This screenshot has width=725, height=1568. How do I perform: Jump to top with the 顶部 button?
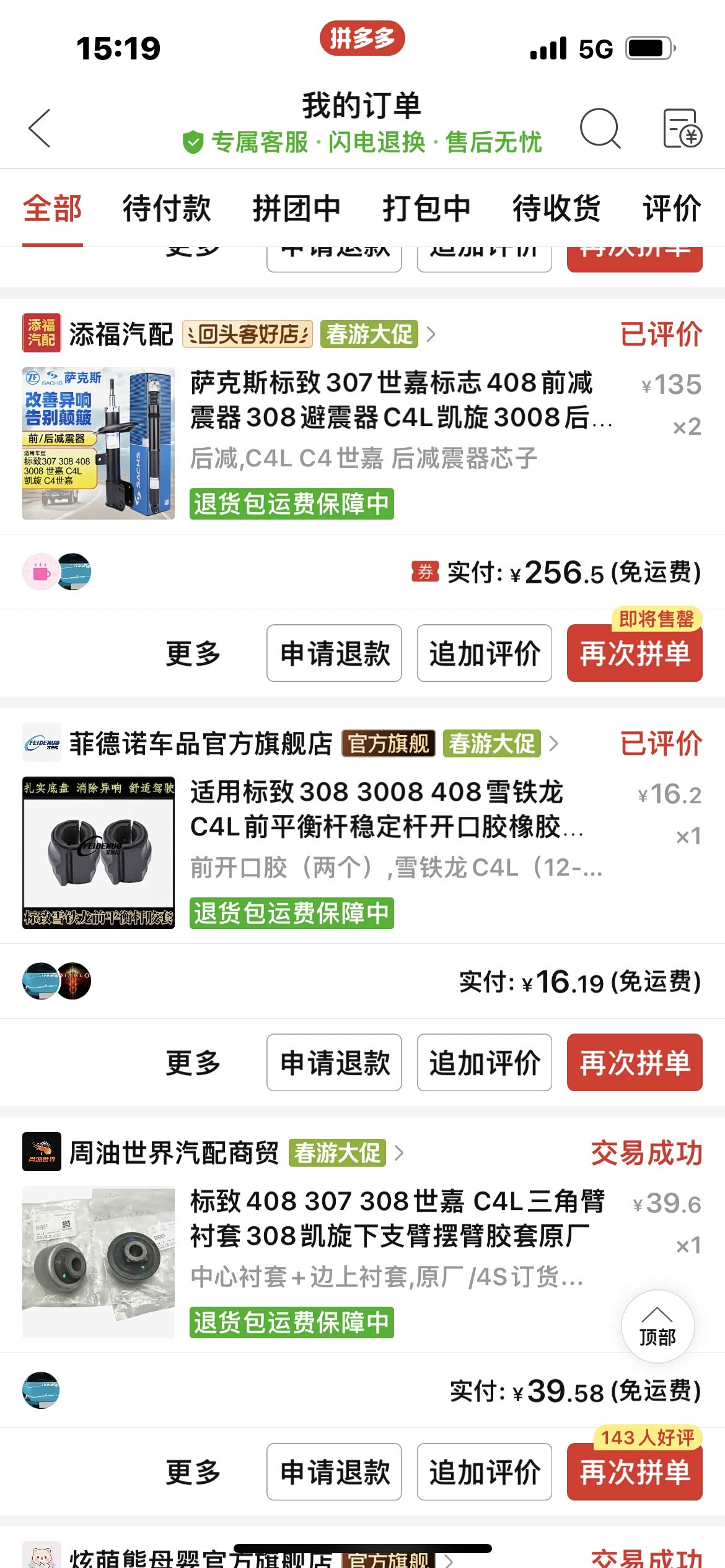click(x=657, y=1326)
